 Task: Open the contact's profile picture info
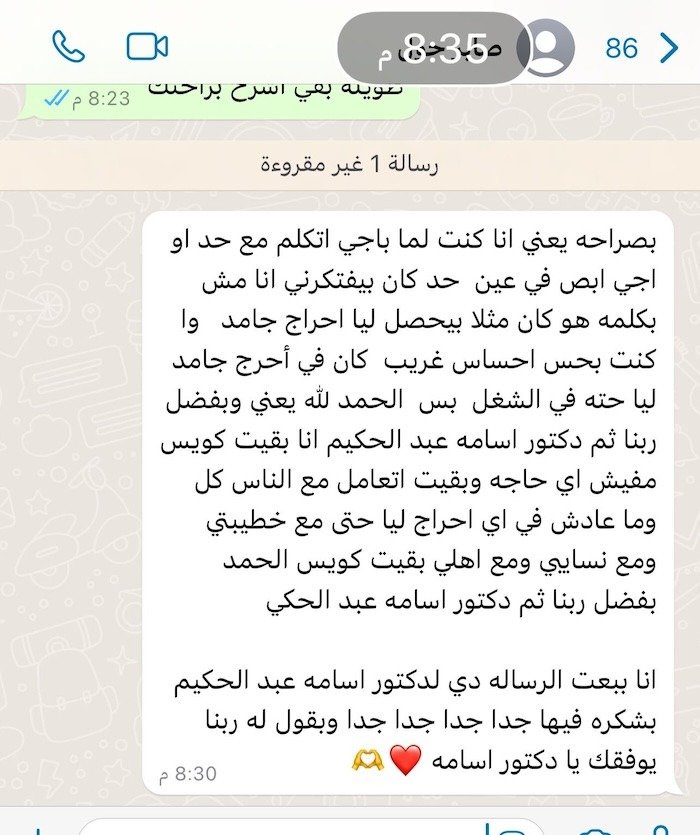(548, 48)
